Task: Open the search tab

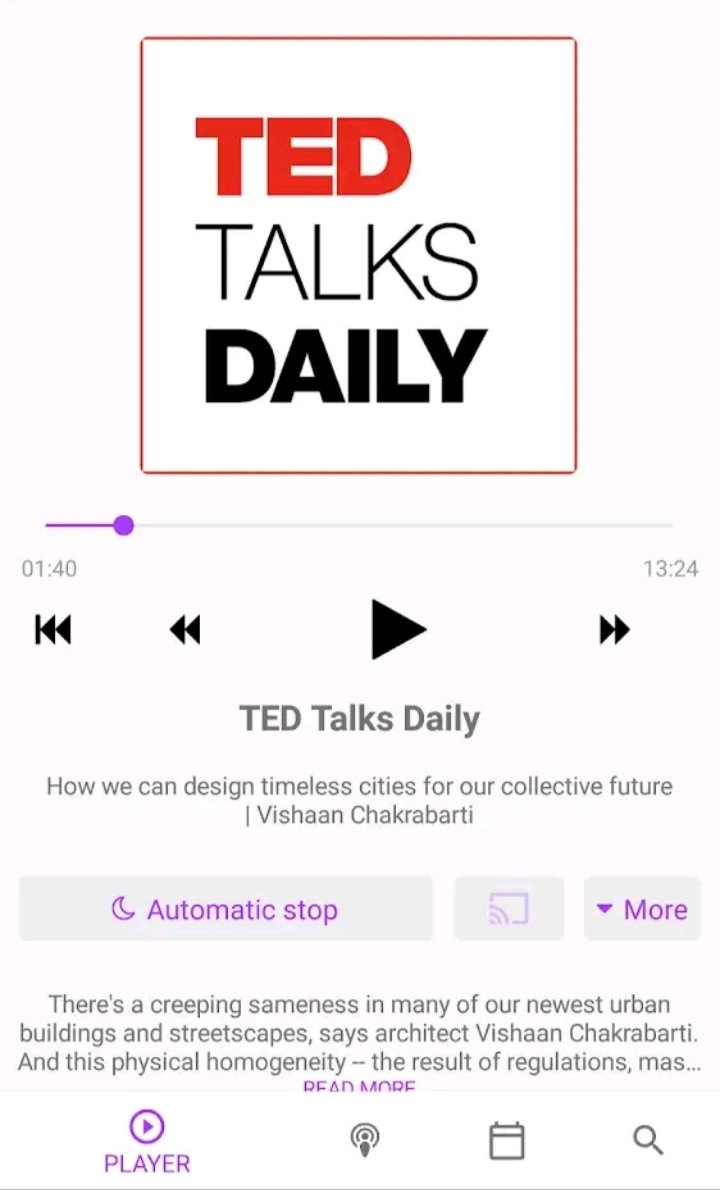Action: pos(648,1140)
